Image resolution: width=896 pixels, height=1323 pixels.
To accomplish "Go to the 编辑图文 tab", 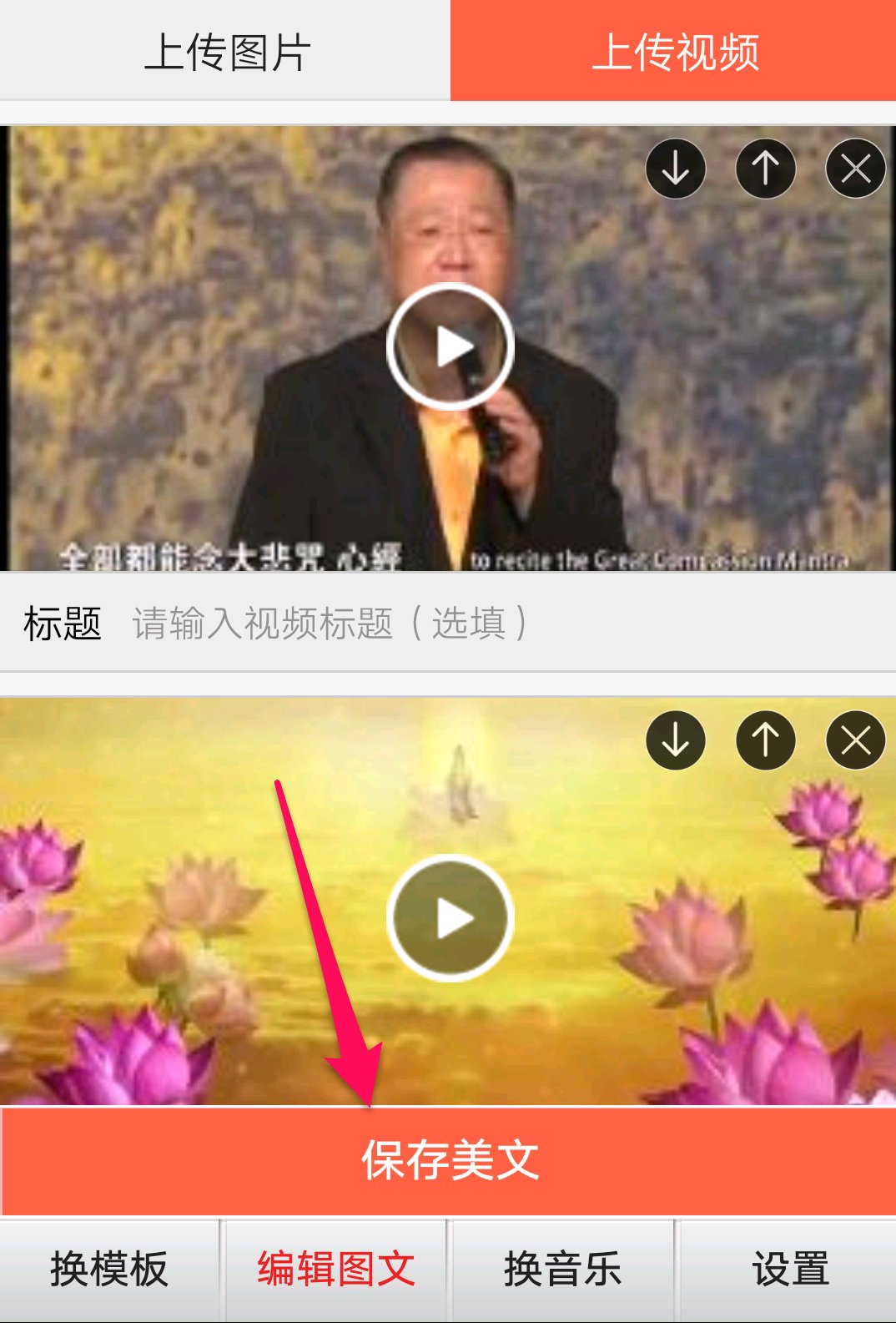I will (336, 1270).
